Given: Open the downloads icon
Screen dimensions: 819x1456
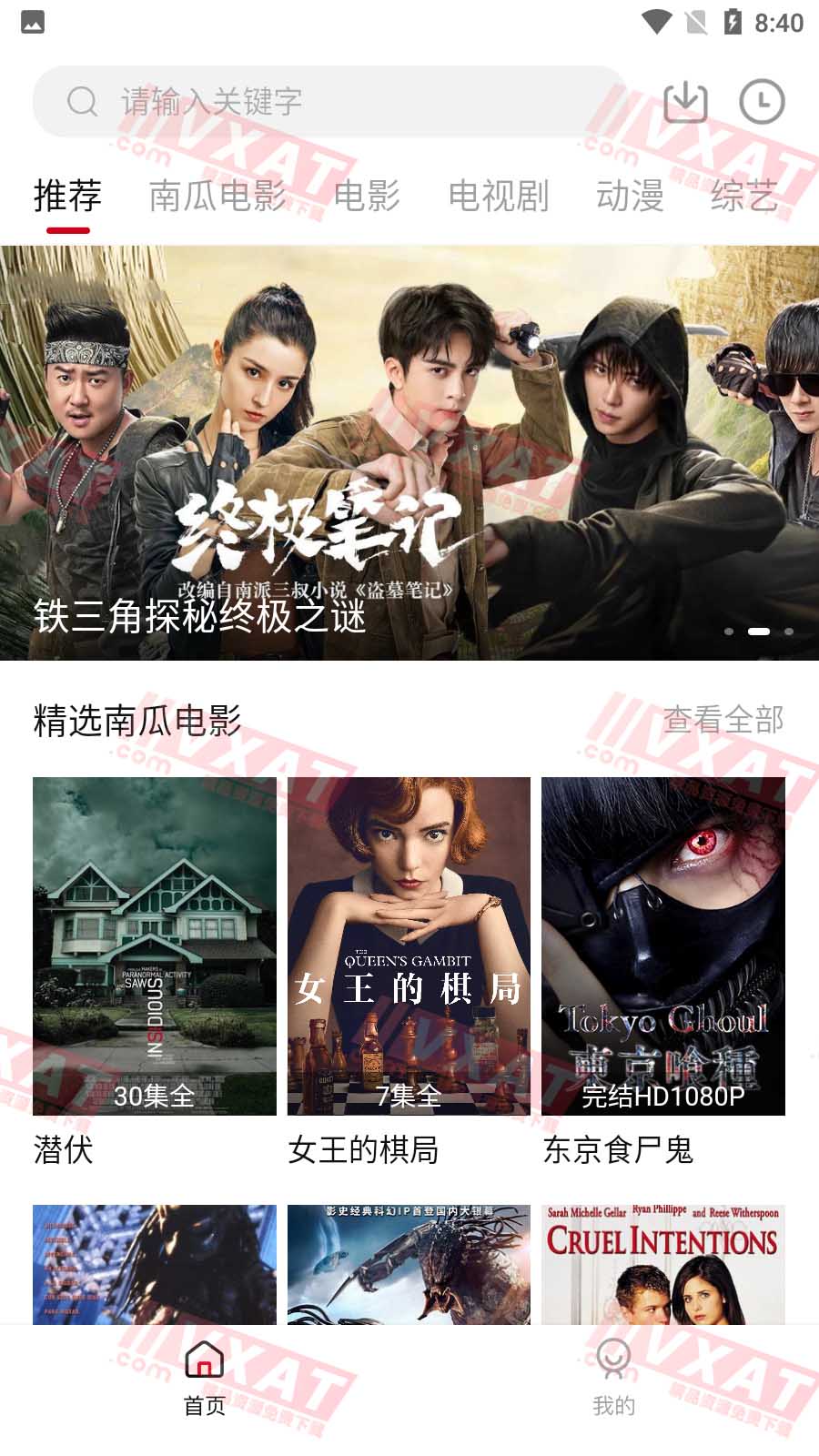Looking at the screenshot, I should click(685, 101).
